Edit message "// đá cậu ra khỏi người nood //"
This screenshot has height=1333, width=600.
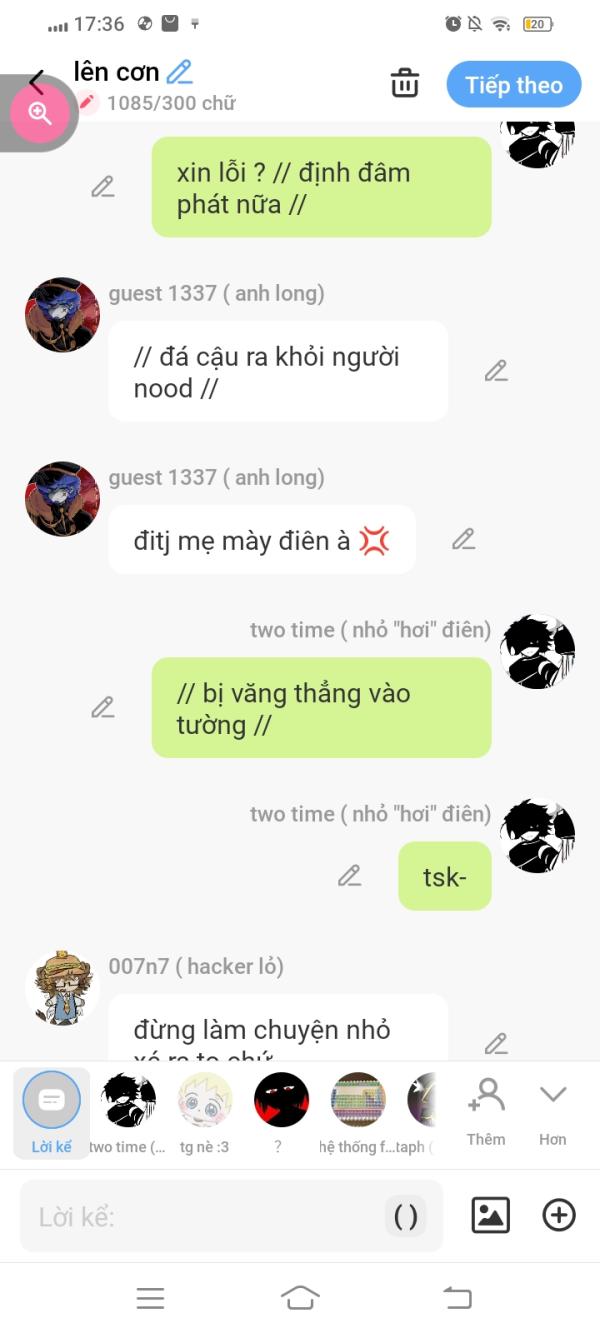(x=496, y=371)
